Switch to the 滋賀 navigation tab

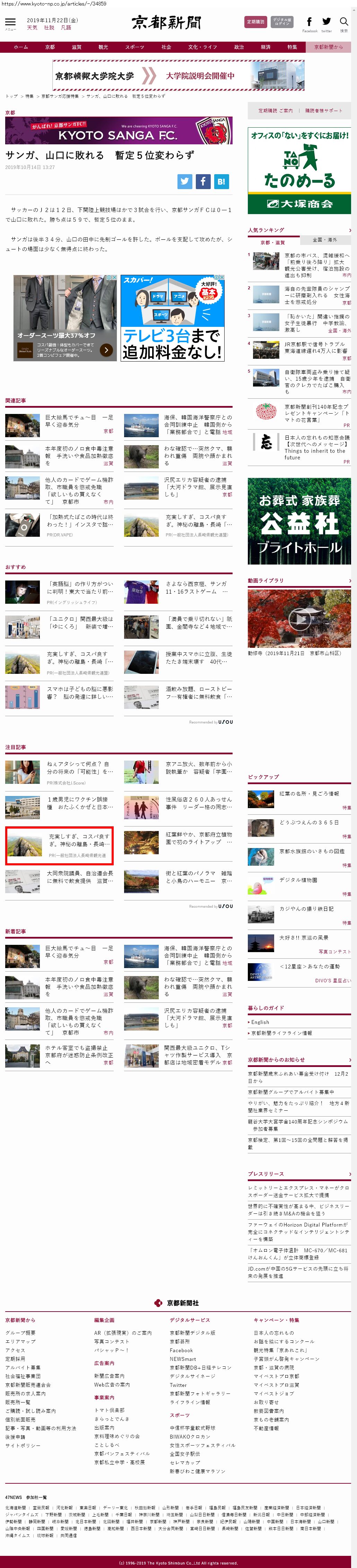[77, 47]
